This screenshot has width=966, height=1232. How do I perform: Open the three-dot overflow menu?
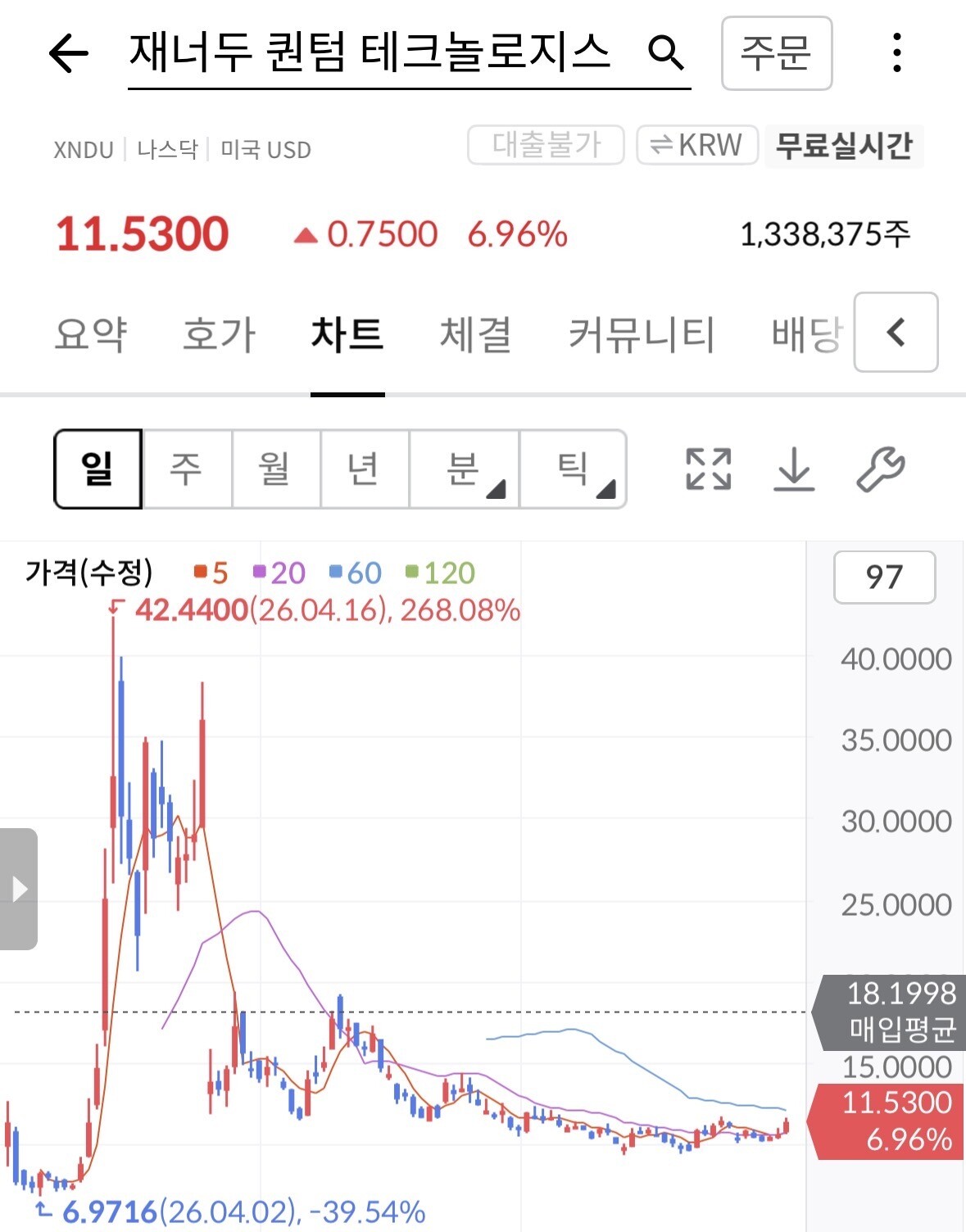click(897, 53)
